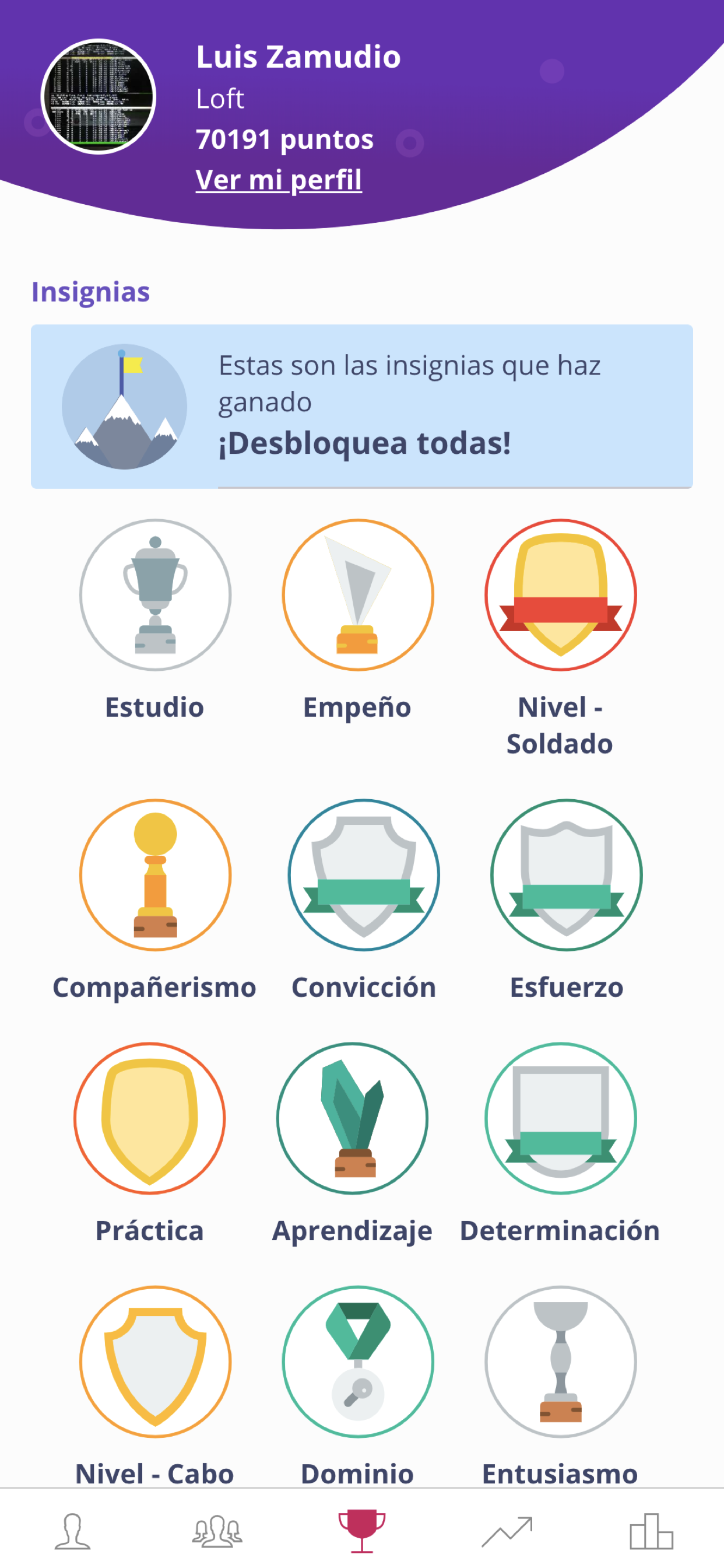Tap the Convicción badge
This screenshot has width=724, height=1568.
coord(364,874)
